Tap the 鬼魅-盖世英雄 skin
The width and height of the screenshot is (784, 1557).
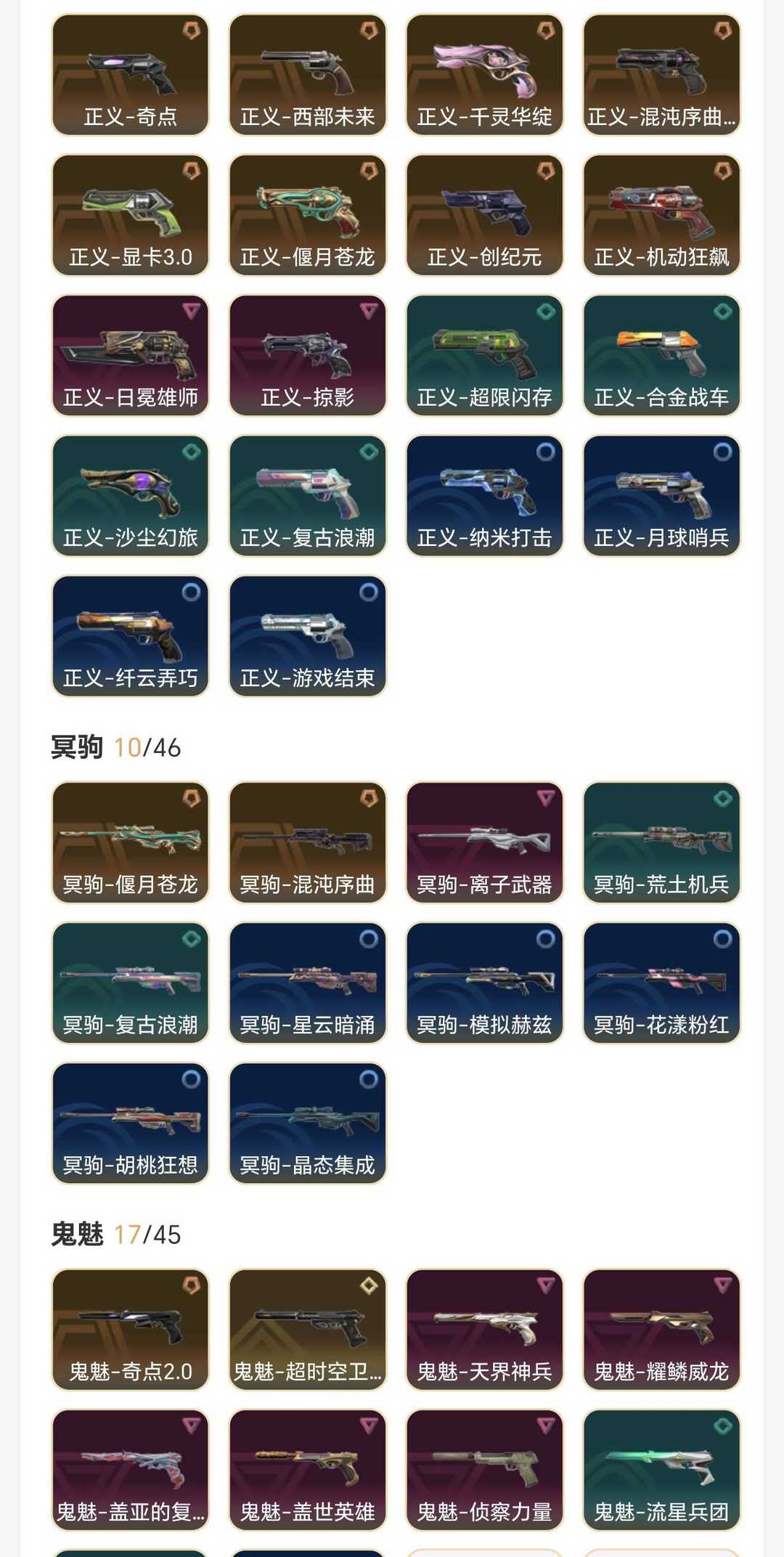[x=307, y=1470]
